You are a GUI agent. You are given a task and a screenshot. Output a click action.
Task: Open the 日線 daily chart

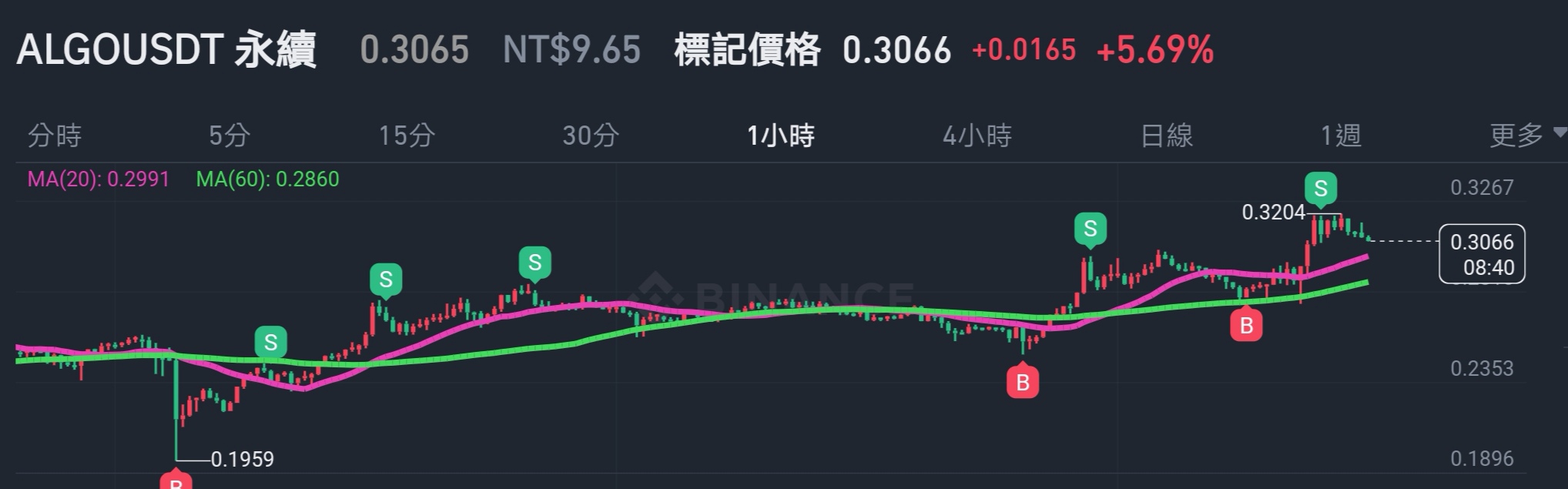(1166, 136)
